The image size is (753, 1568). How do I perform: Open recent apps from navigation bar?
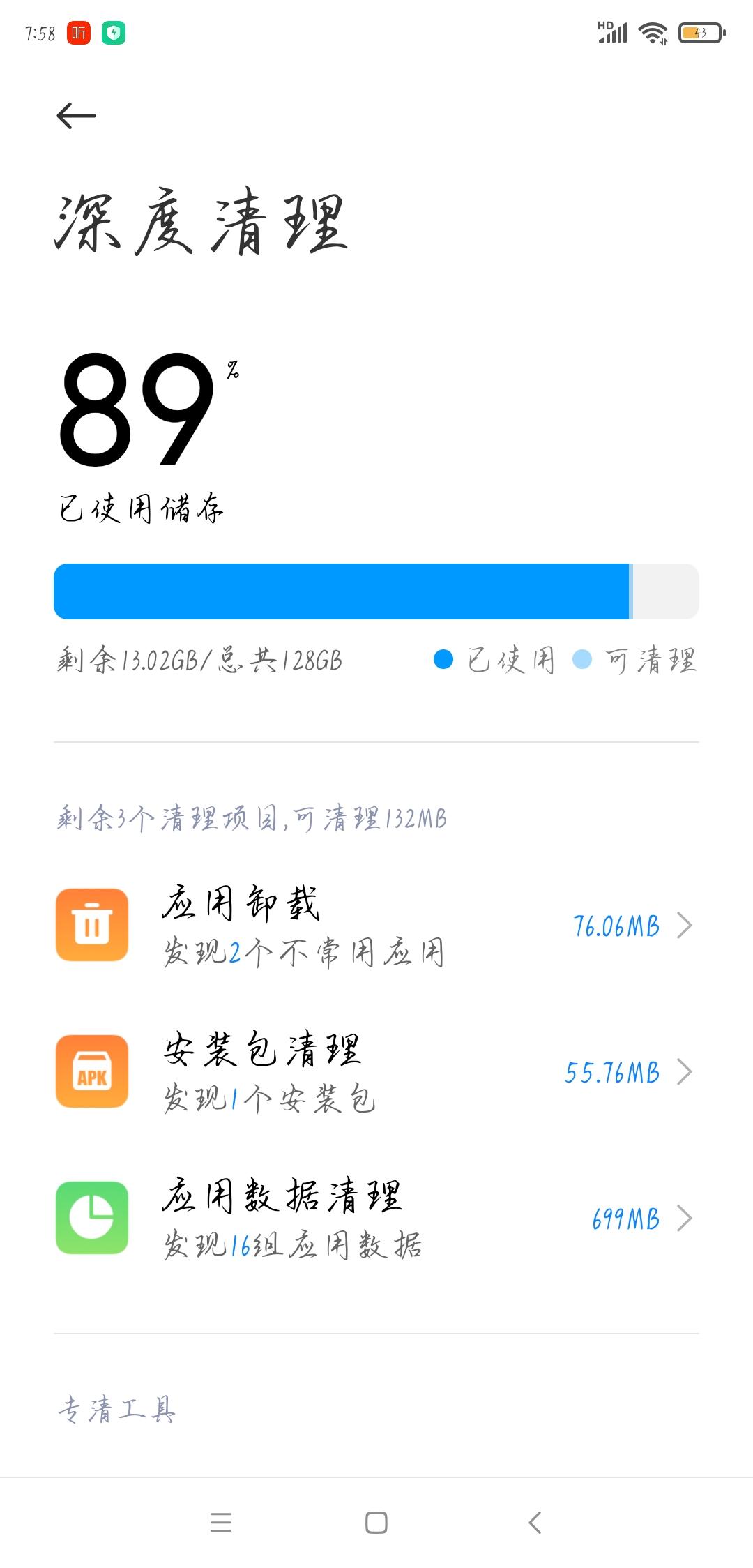tap(220, 1522)
